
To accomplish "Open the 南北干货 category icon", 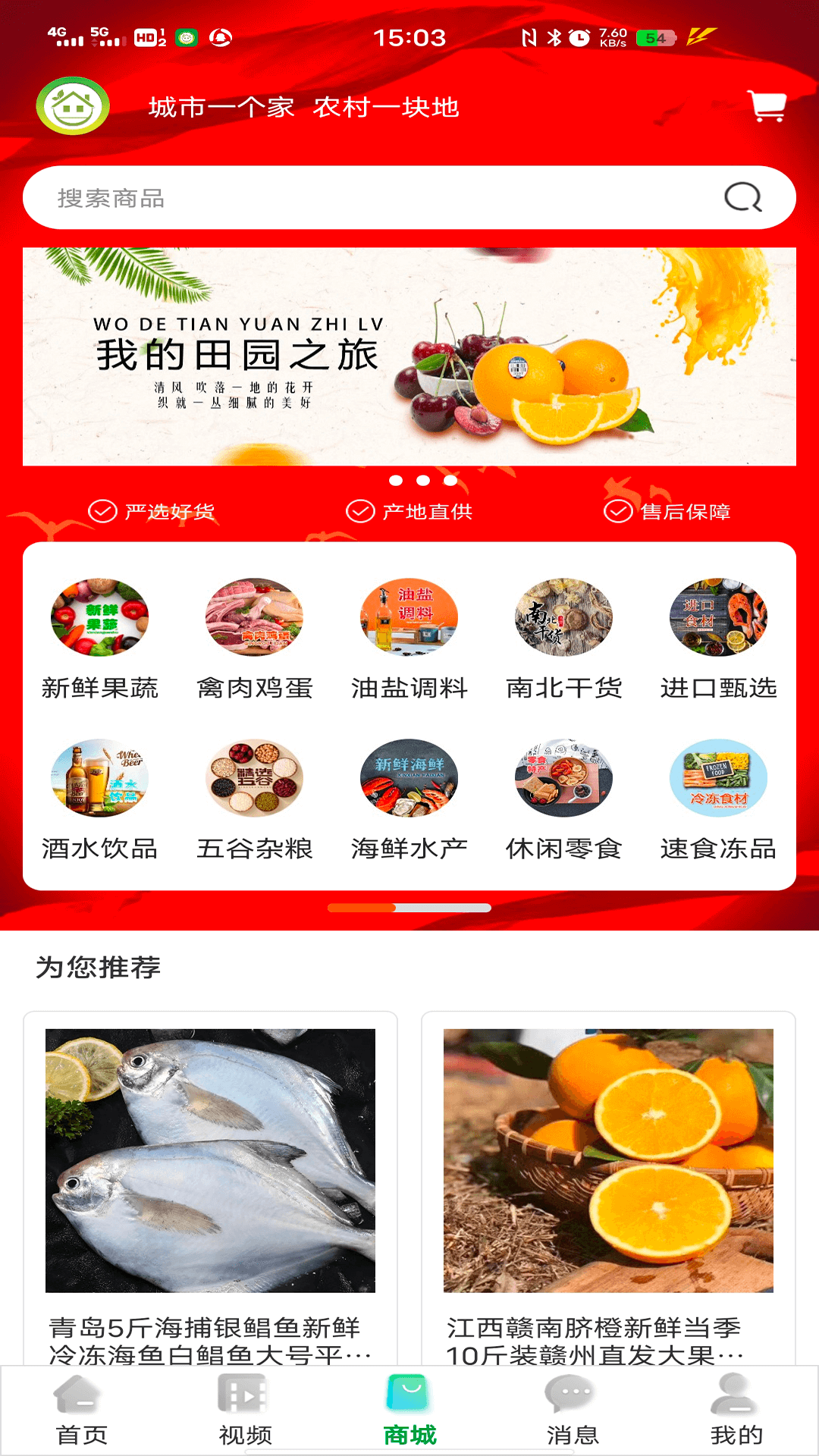I will tap(563, 618).
